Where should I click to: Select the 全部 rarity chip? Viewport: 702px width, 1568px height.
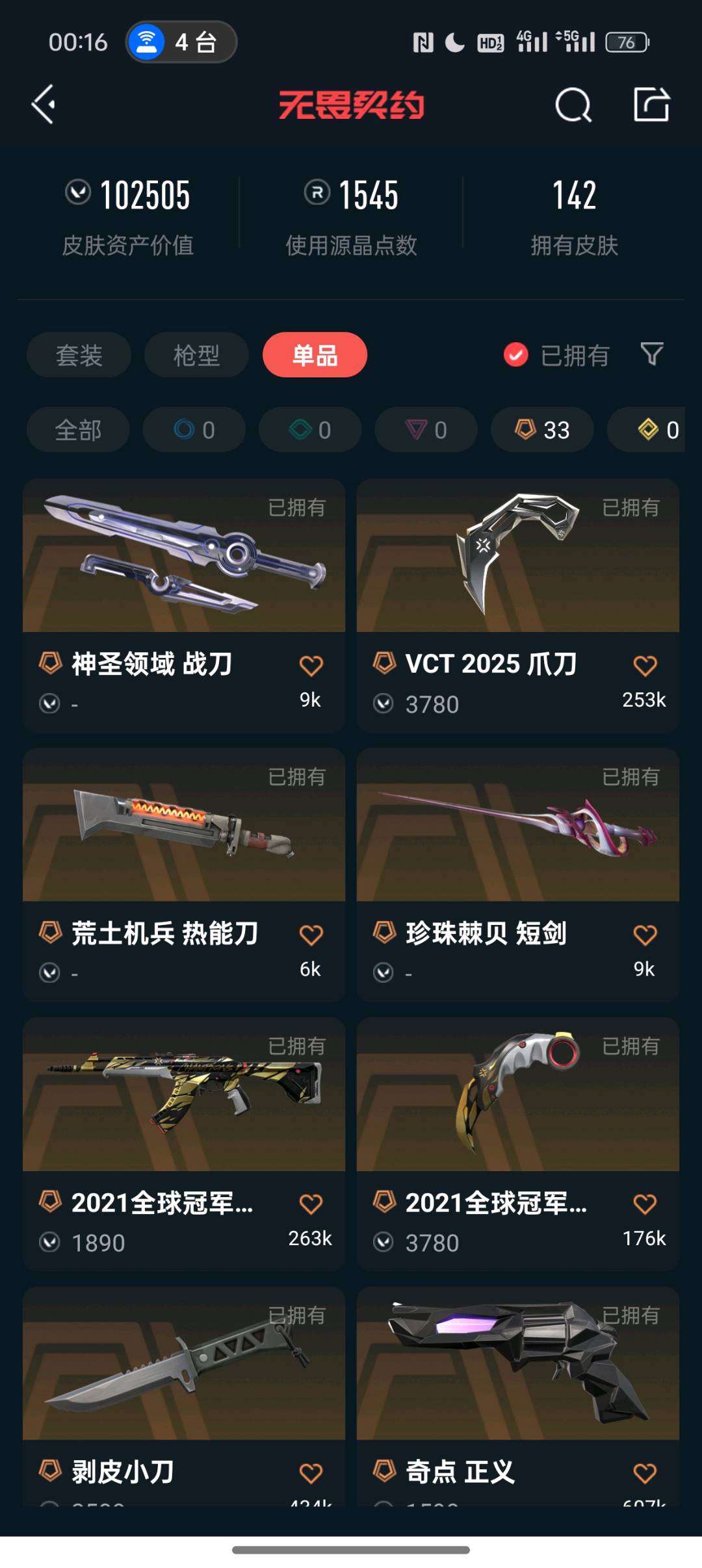tap(78, 429)
